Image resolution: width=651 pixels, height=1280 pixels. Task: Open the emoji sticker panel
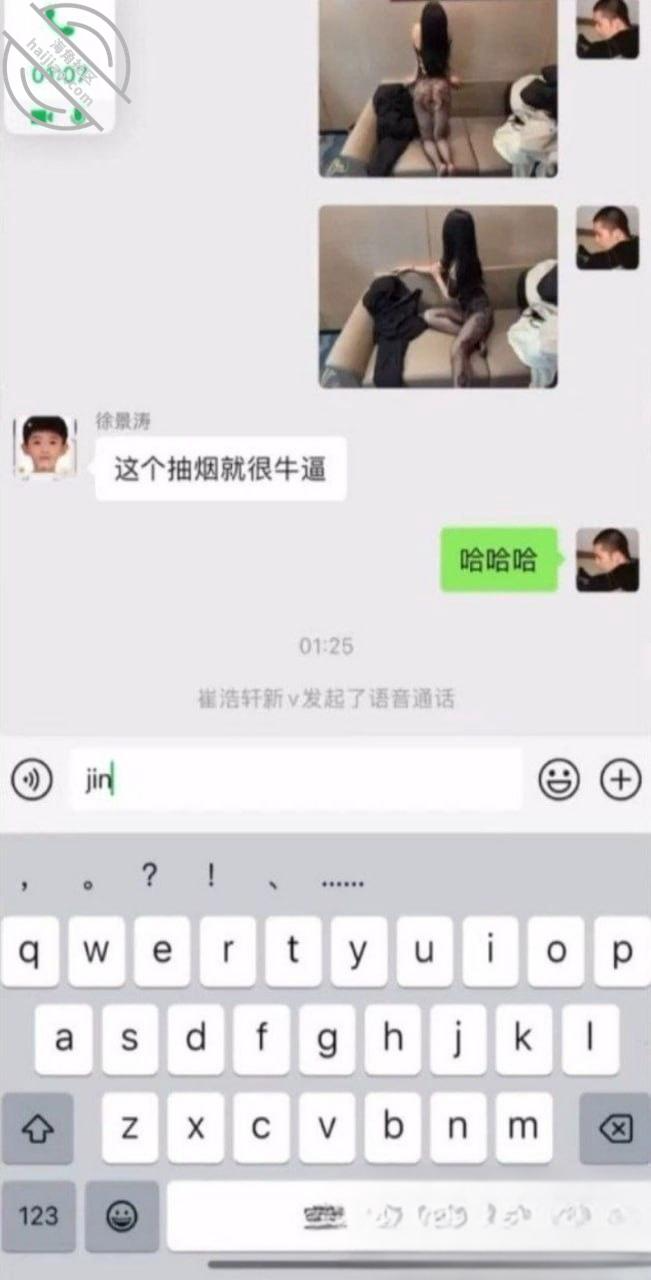tap(559, 779)
